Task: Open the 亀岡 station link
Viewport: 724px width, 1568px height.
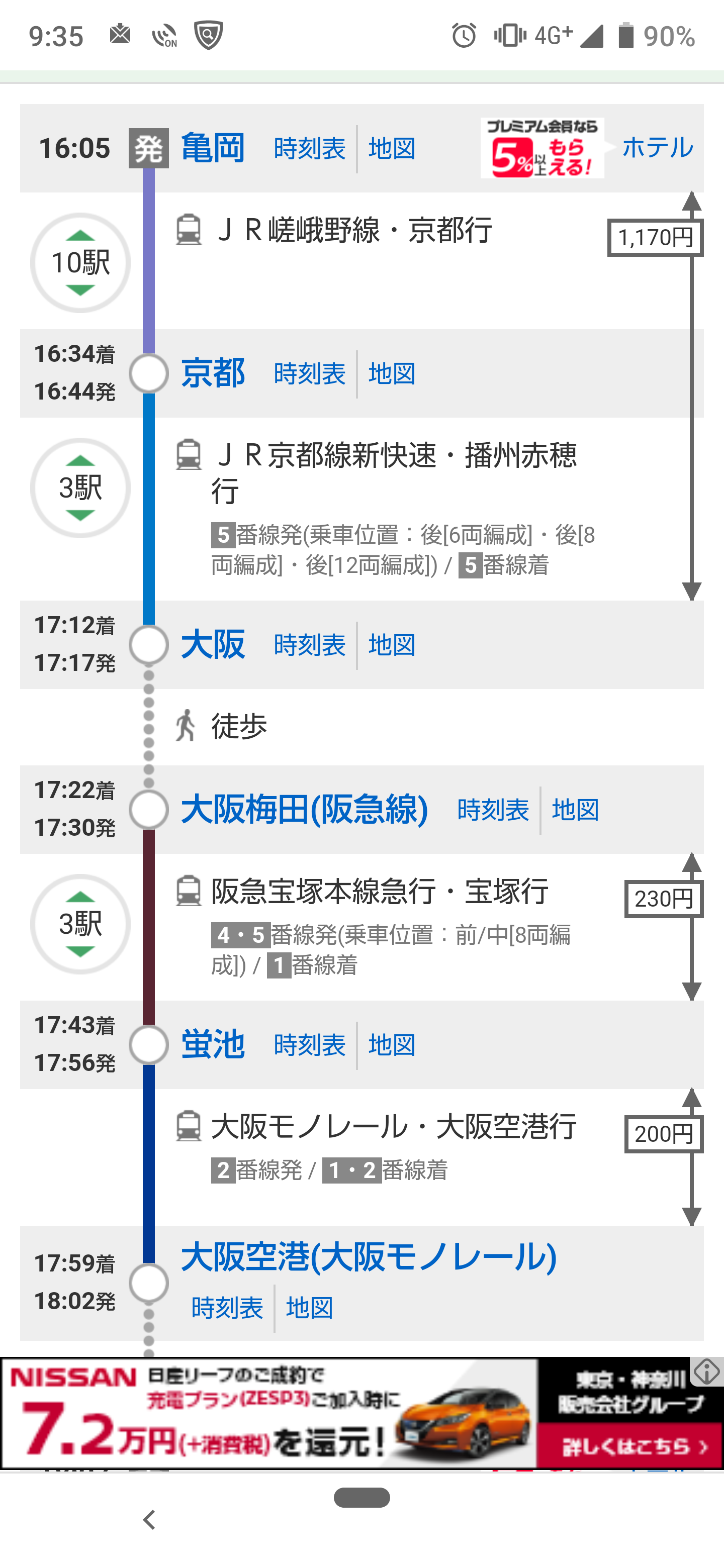Action: (x=213, y=148)
